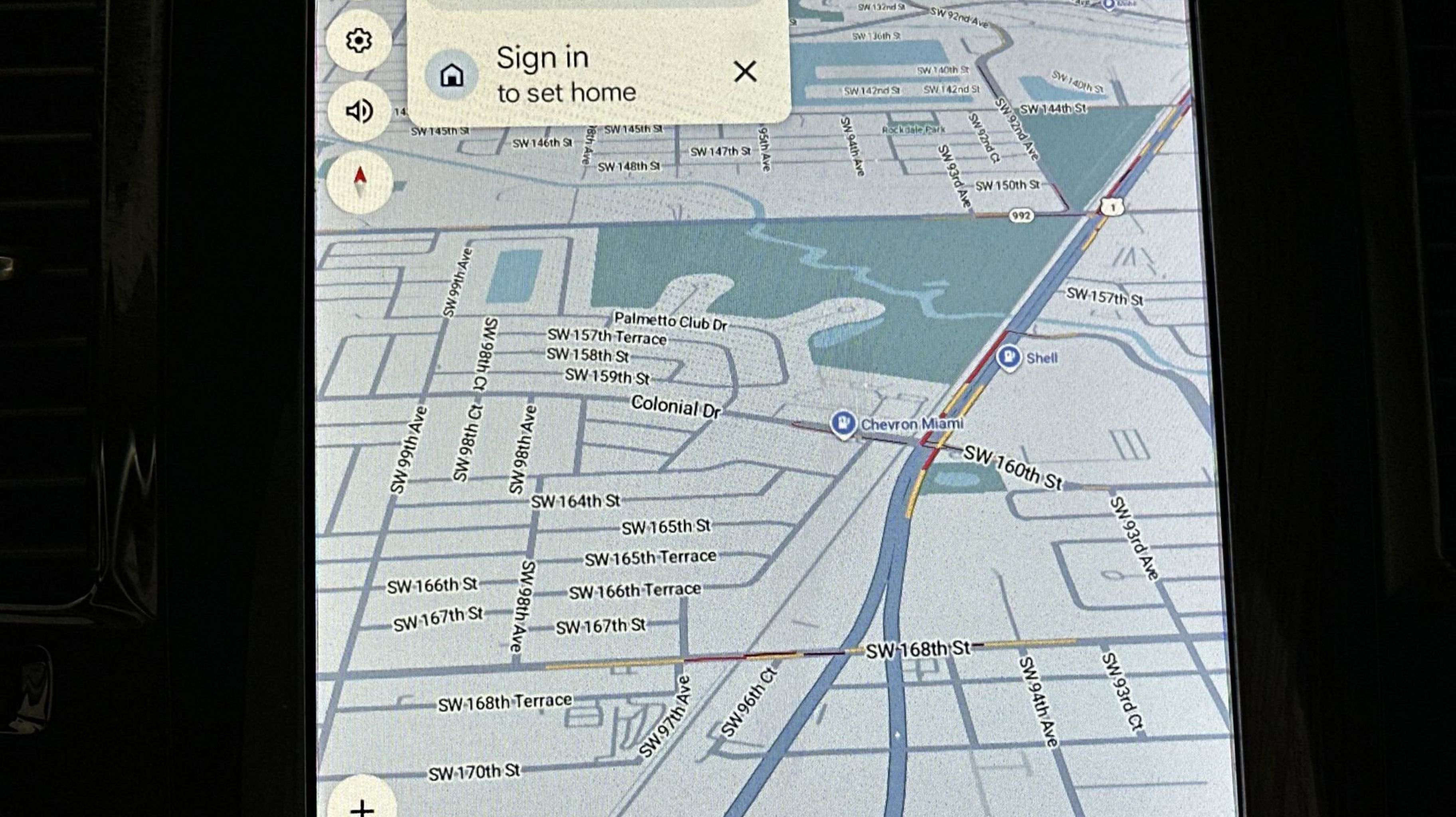
Task: Toggle the voice guidance speaker button
Action: 358,111
